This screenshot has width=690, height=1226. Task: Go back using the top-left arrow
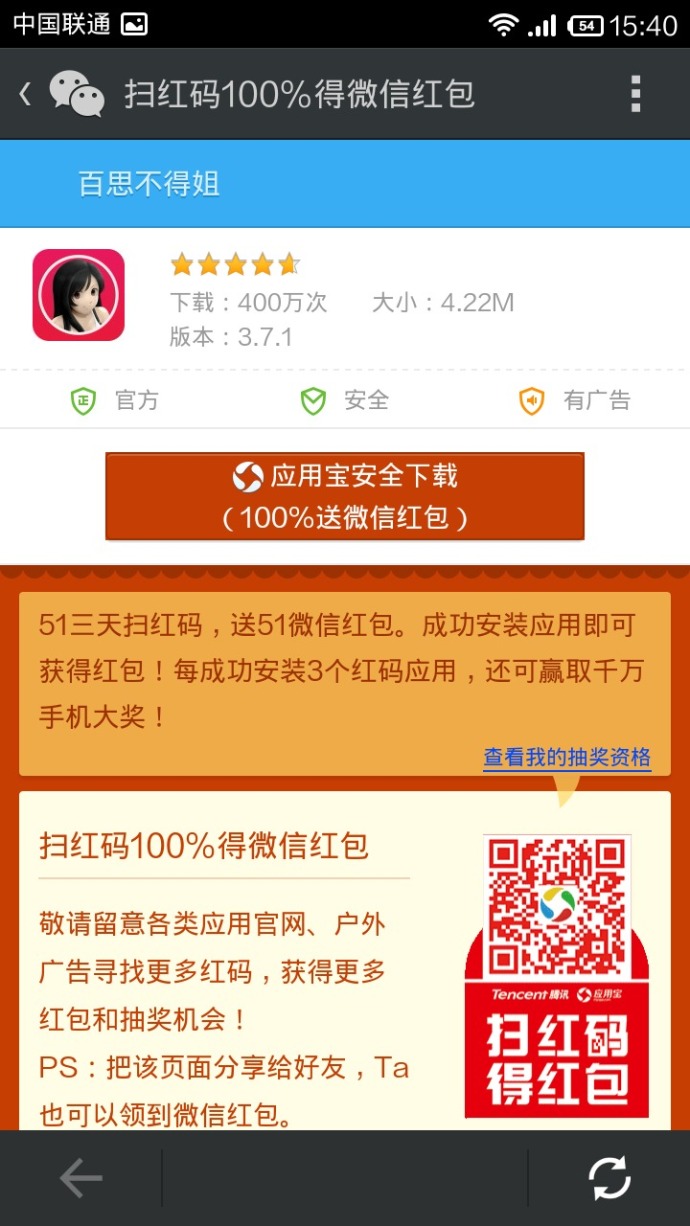[x=26, y=94]
